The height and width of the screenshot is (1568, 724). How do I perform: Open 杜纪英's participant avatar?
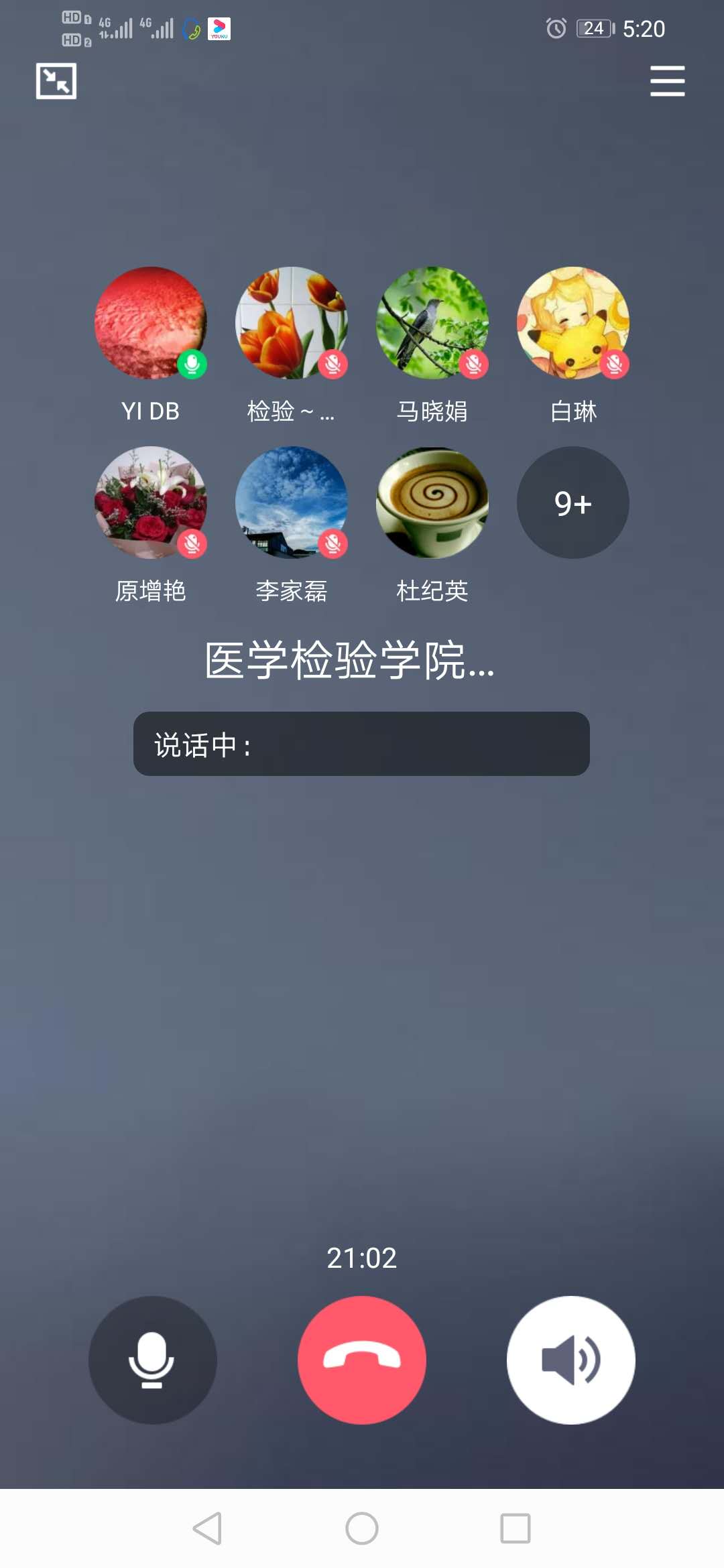click(432, 503)
